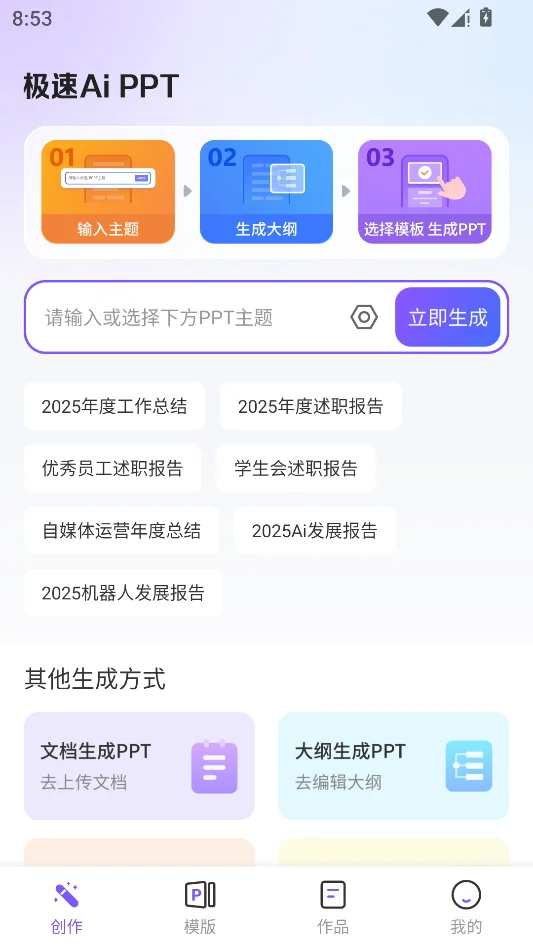Select the 学生会述职报告 chip
533x948 pixels.
pos(296,469)
